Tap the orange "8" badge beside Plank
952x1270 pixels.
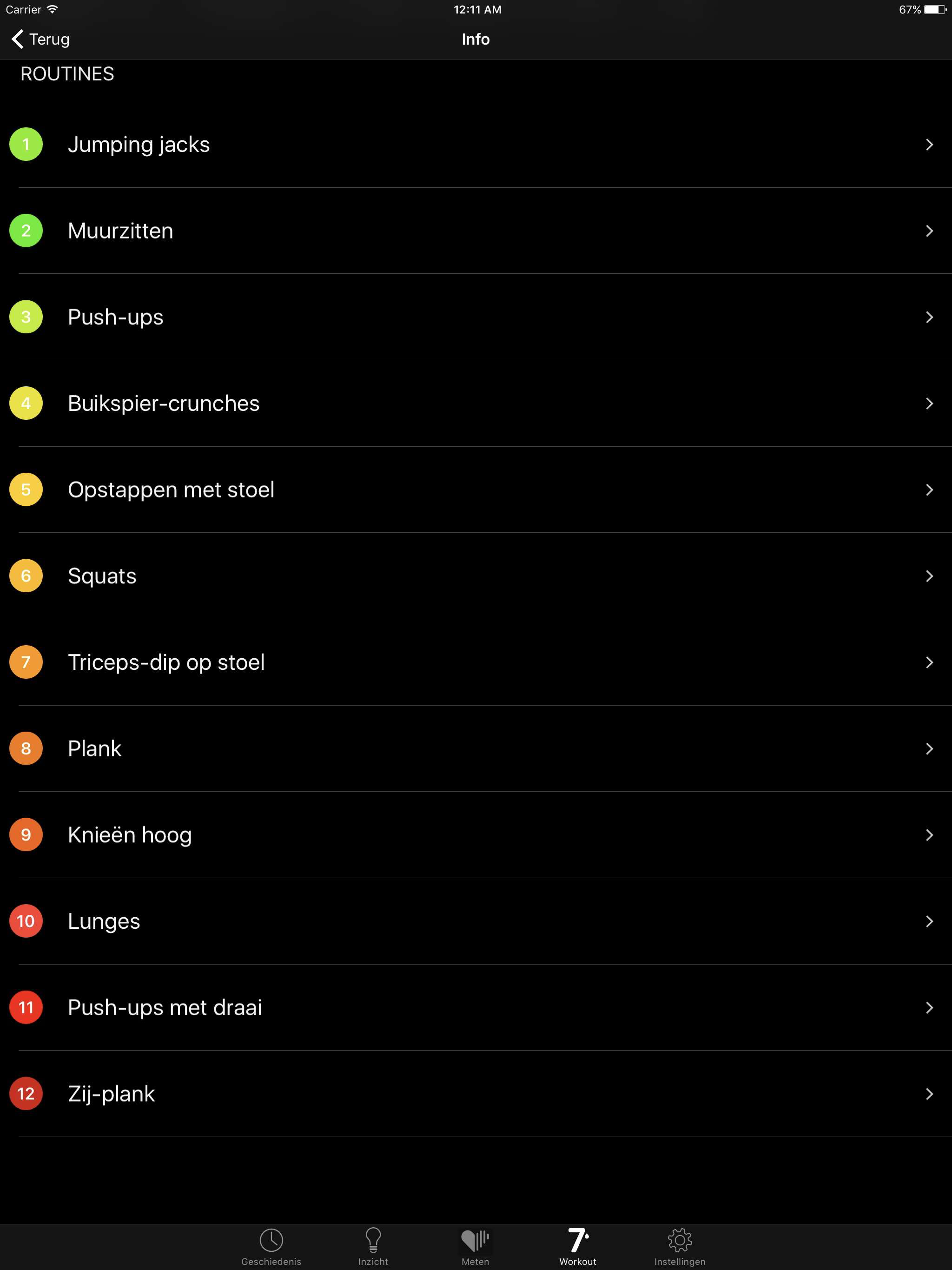[x=26, y=749]
